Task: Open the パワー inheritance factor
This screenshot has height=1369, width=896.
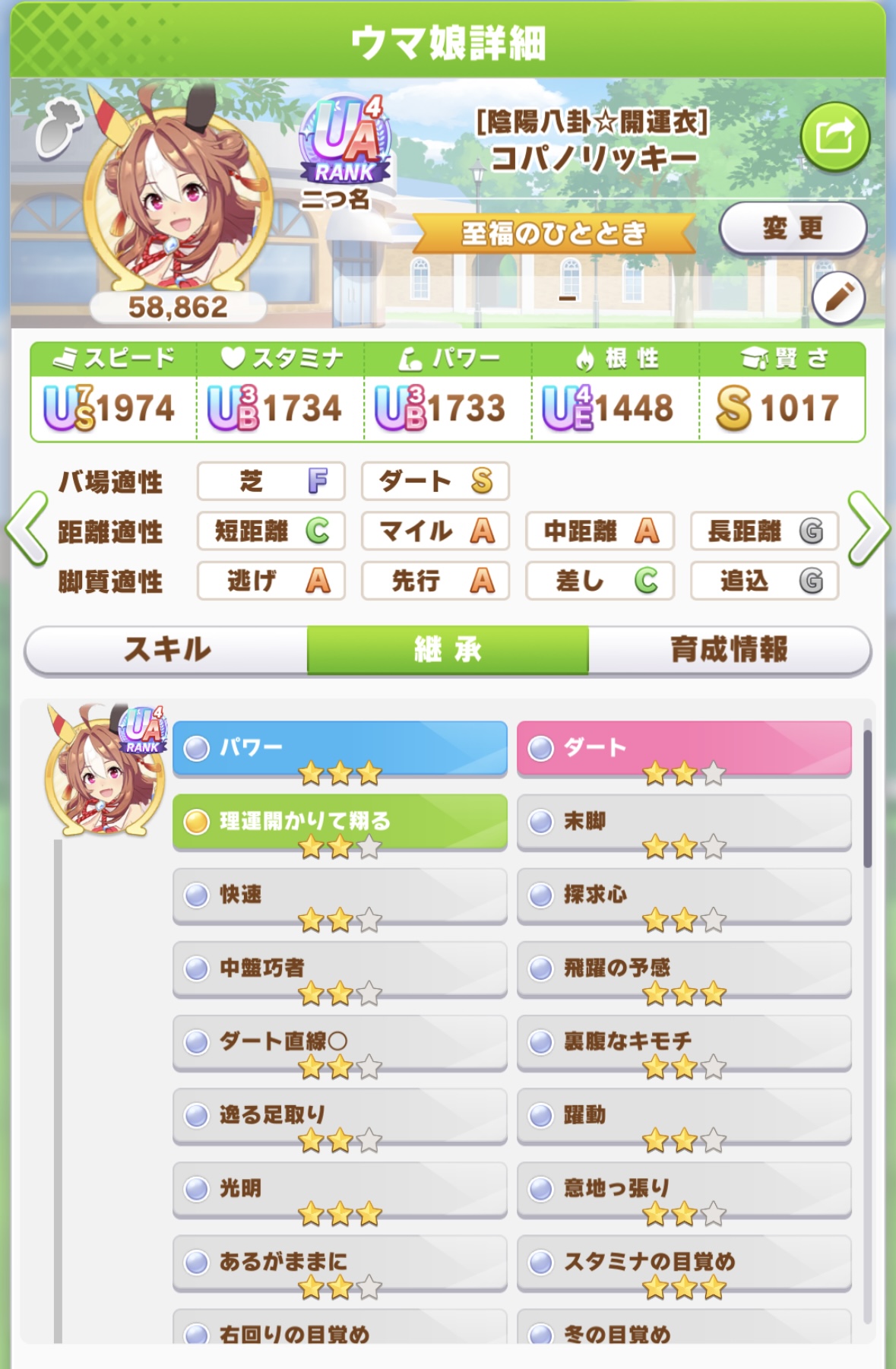Action: (340, 749)
